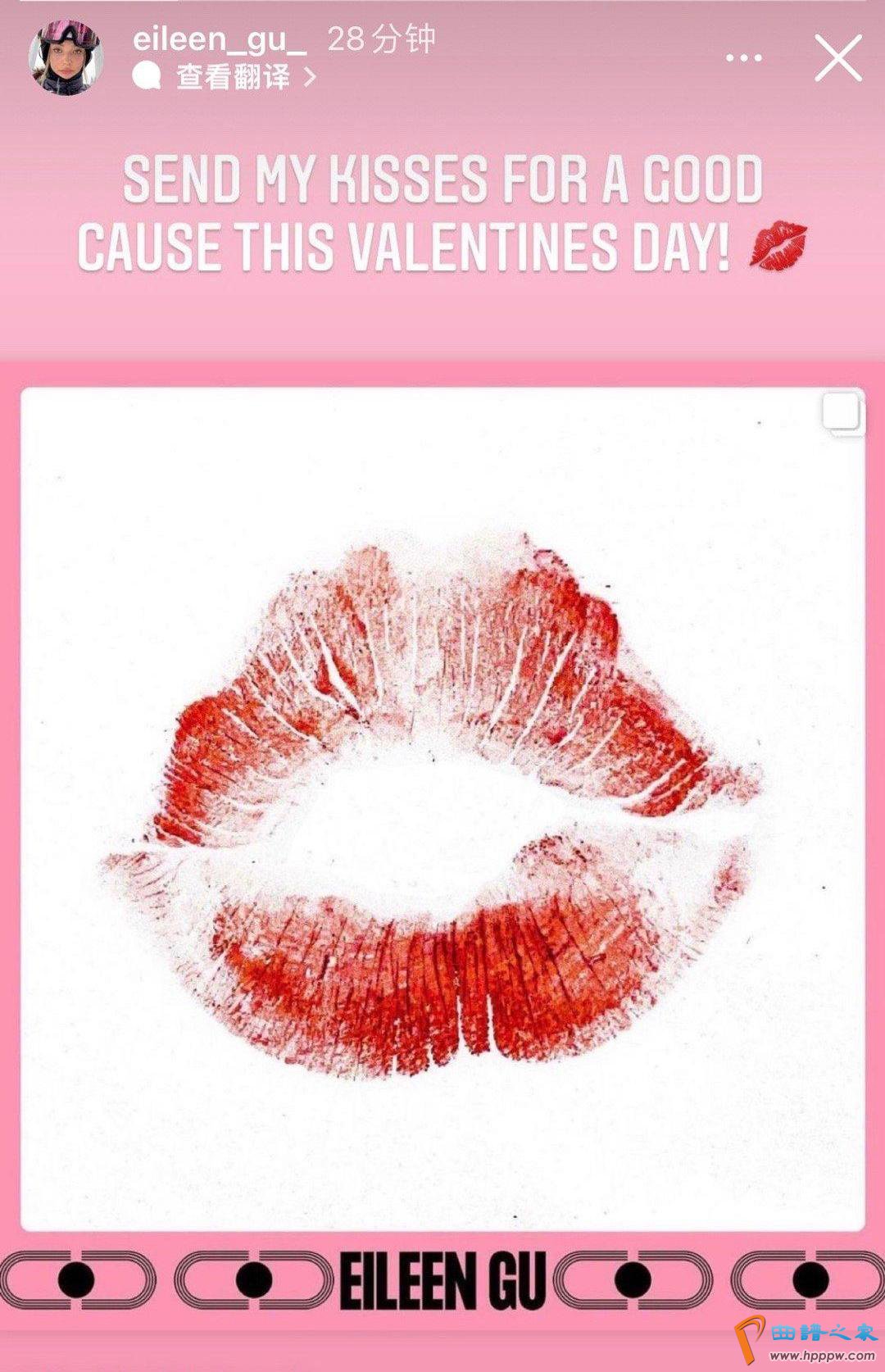Open the shared kiss print post
This screenshot has width=885, height=1372.
tap(442, 807)
